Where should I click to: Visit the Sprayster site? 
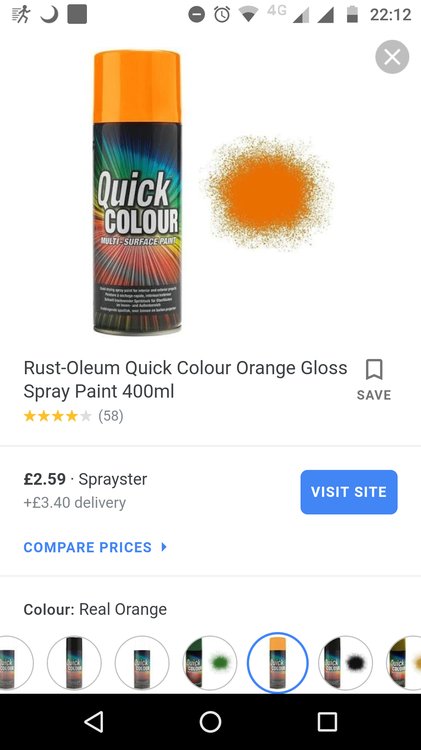point(349,492)
